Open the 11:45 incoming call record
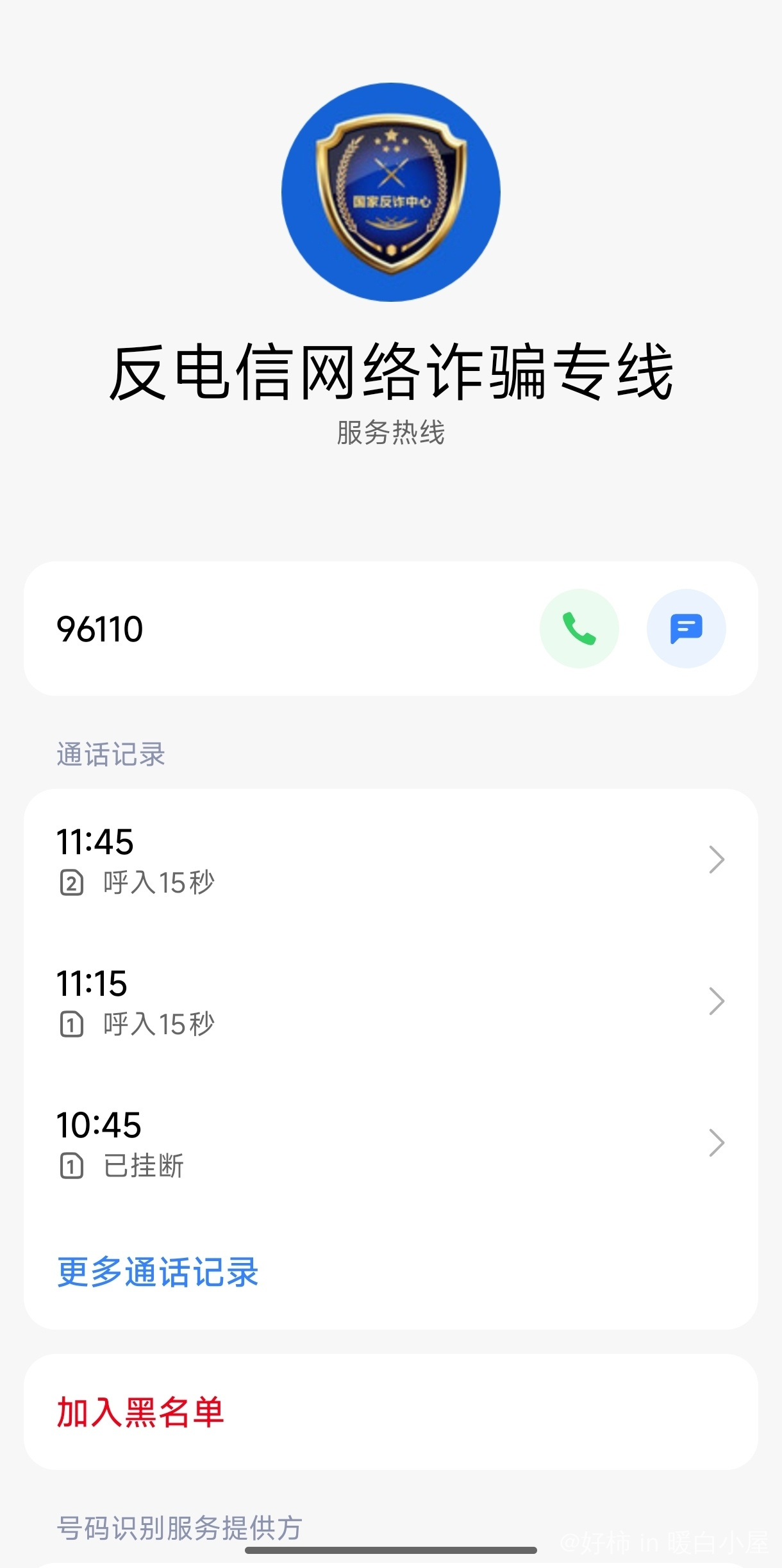The height and width of the screenshot is (1568, 782). [x=390, y=860]
